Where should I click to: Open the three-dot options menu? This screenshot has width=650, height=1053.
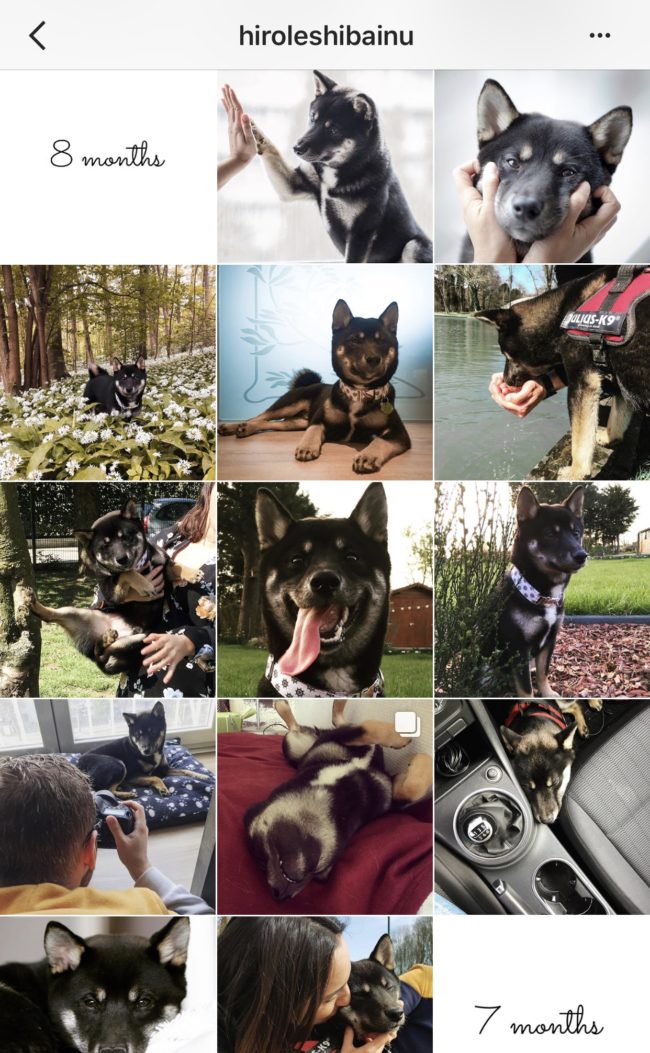point(599,36)
